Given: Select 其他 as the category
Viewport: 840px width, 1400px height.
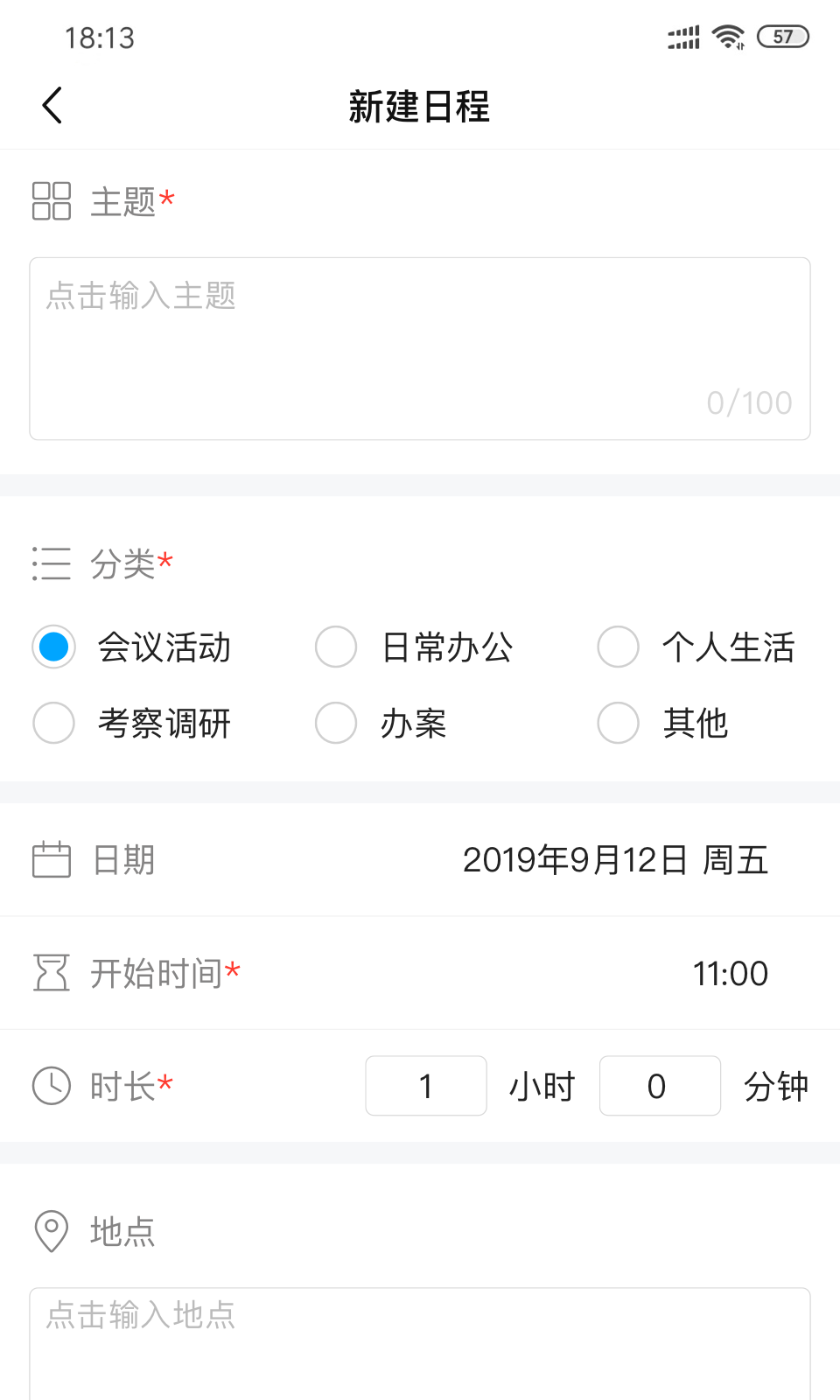Looking at the screenshot, I should coord(619,724).
